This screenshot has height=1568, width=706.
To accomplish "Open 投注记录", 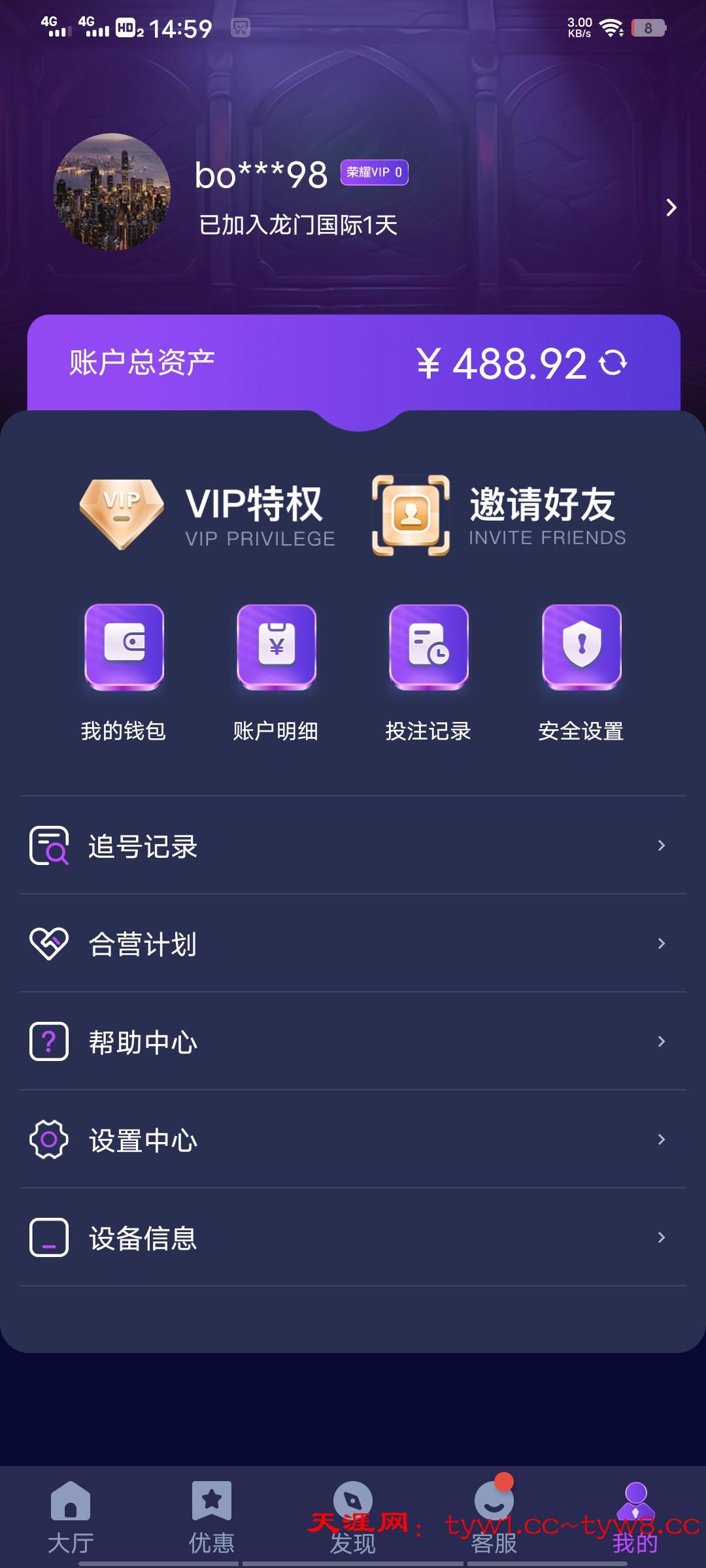I will pyautogui.click(x=428, y=673).
